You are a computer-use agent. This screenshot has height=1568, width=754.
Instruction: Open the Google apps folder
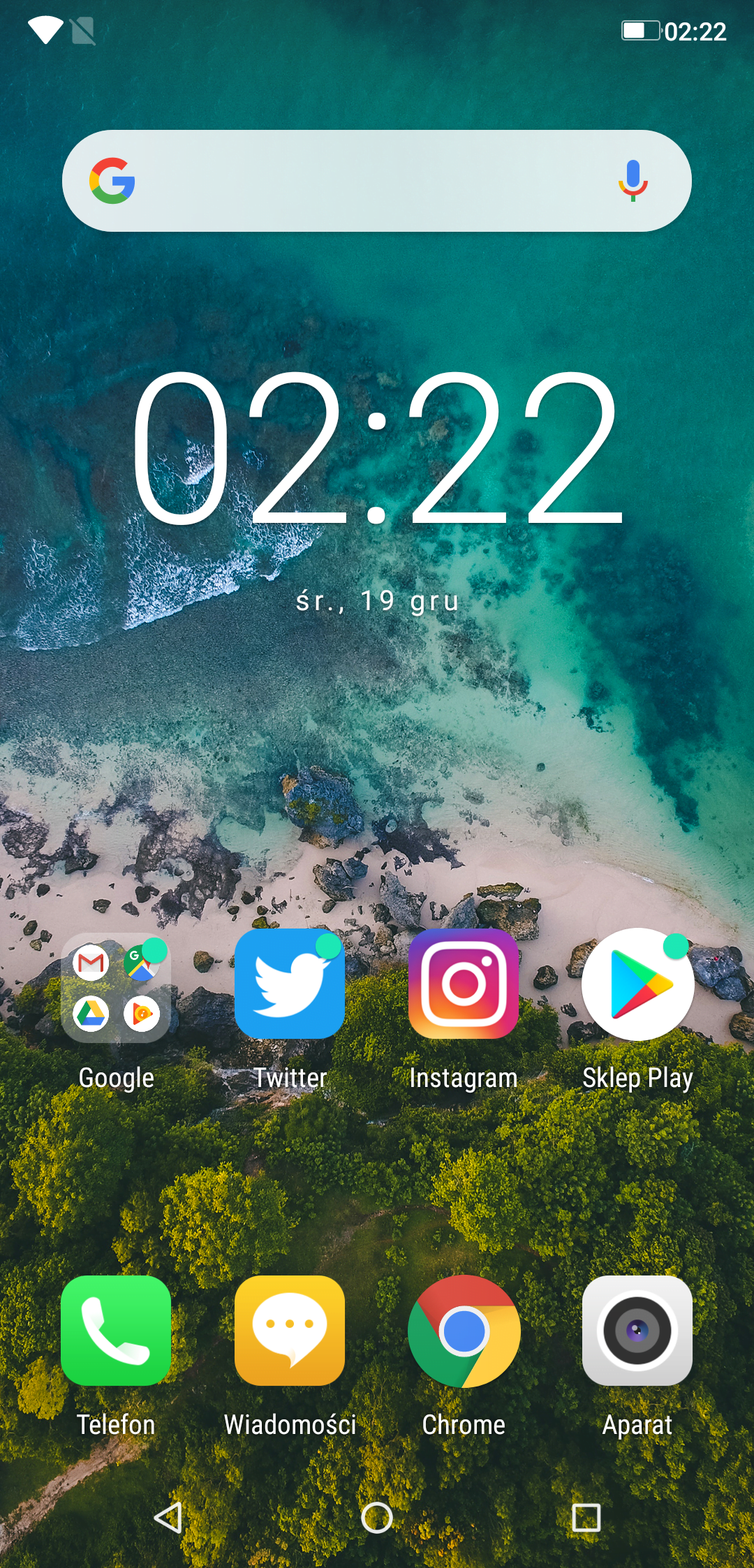tap(116, 986)
